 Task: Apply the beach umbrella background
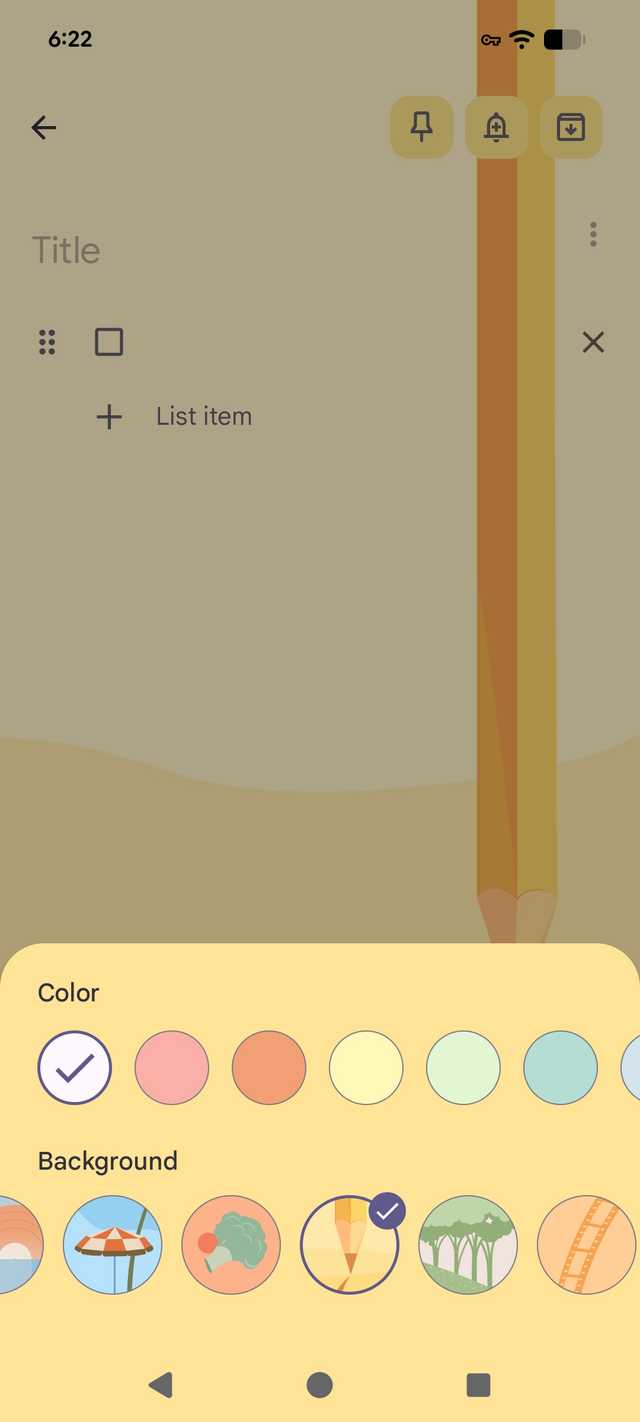click(x=112, y=1245)
